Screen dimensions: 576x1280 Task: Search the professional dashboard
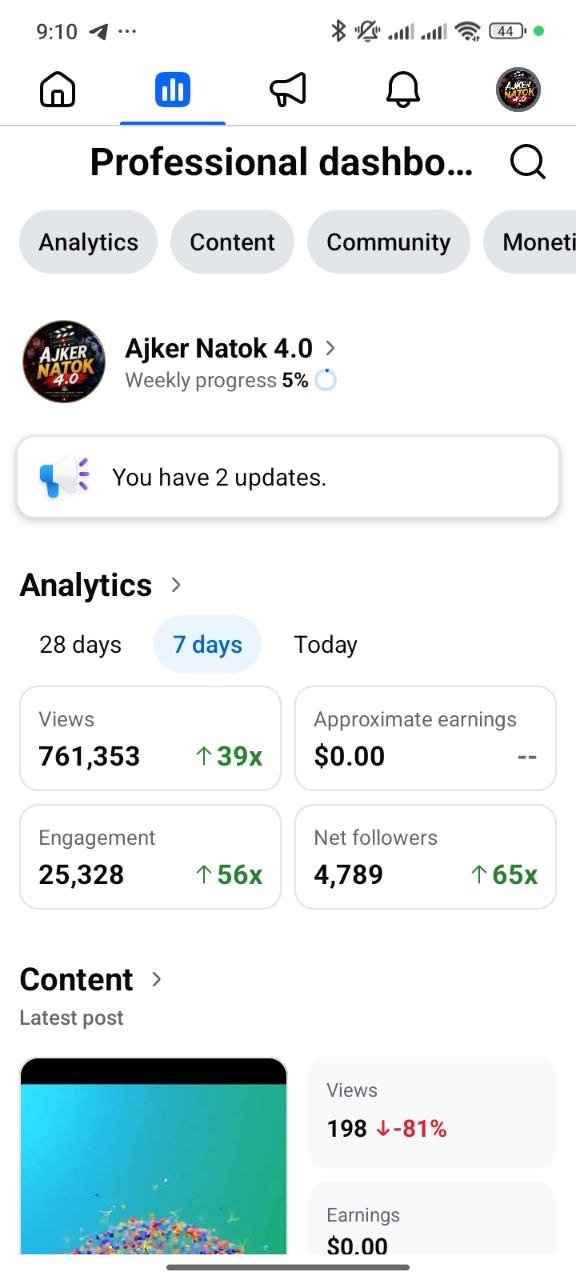[527, 161]
